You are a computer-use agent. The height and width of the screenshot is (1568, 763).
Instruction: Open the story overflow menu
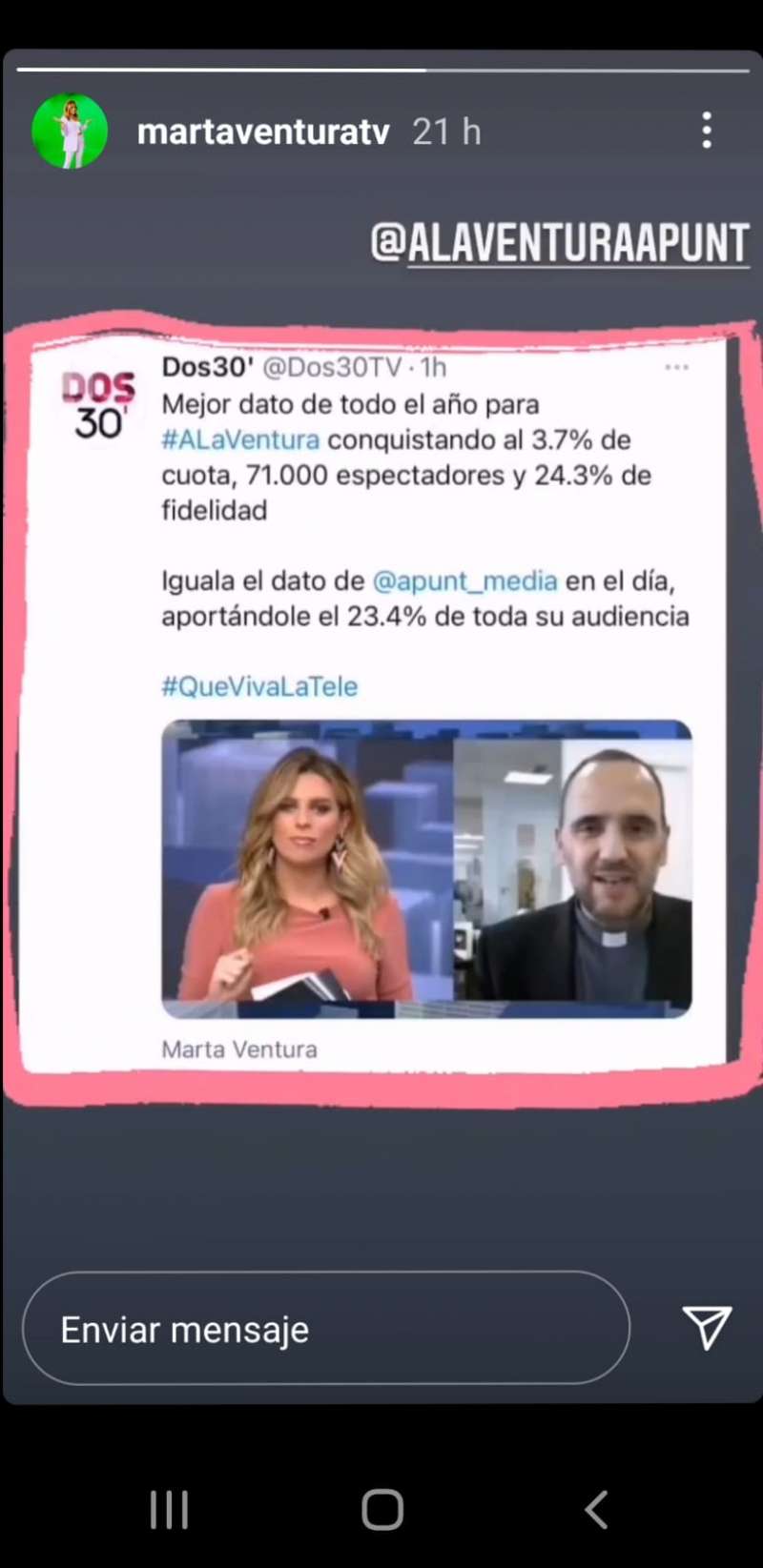pos(707,130)
